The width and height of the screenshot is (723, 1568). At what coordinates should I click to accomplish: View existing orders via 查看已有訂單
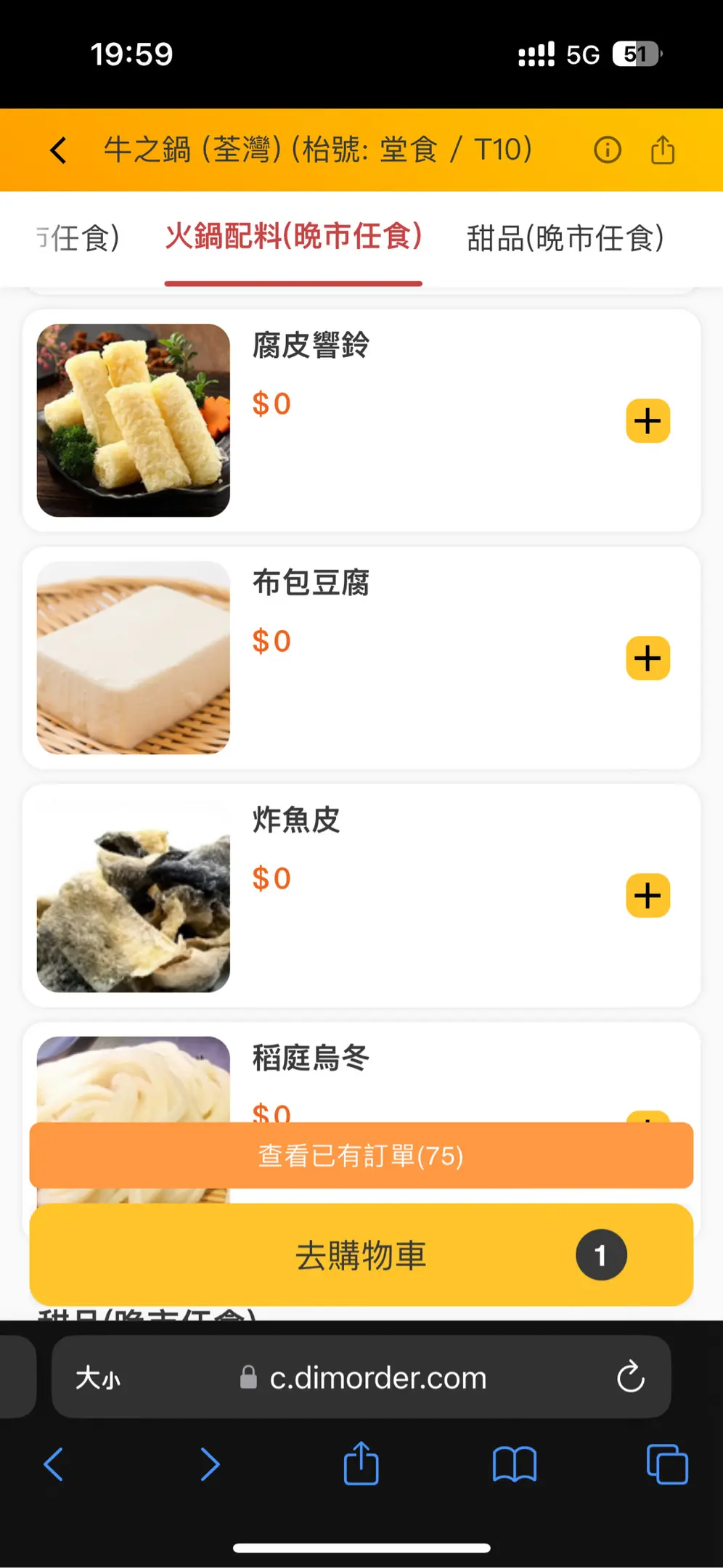tap(361, 1156)
